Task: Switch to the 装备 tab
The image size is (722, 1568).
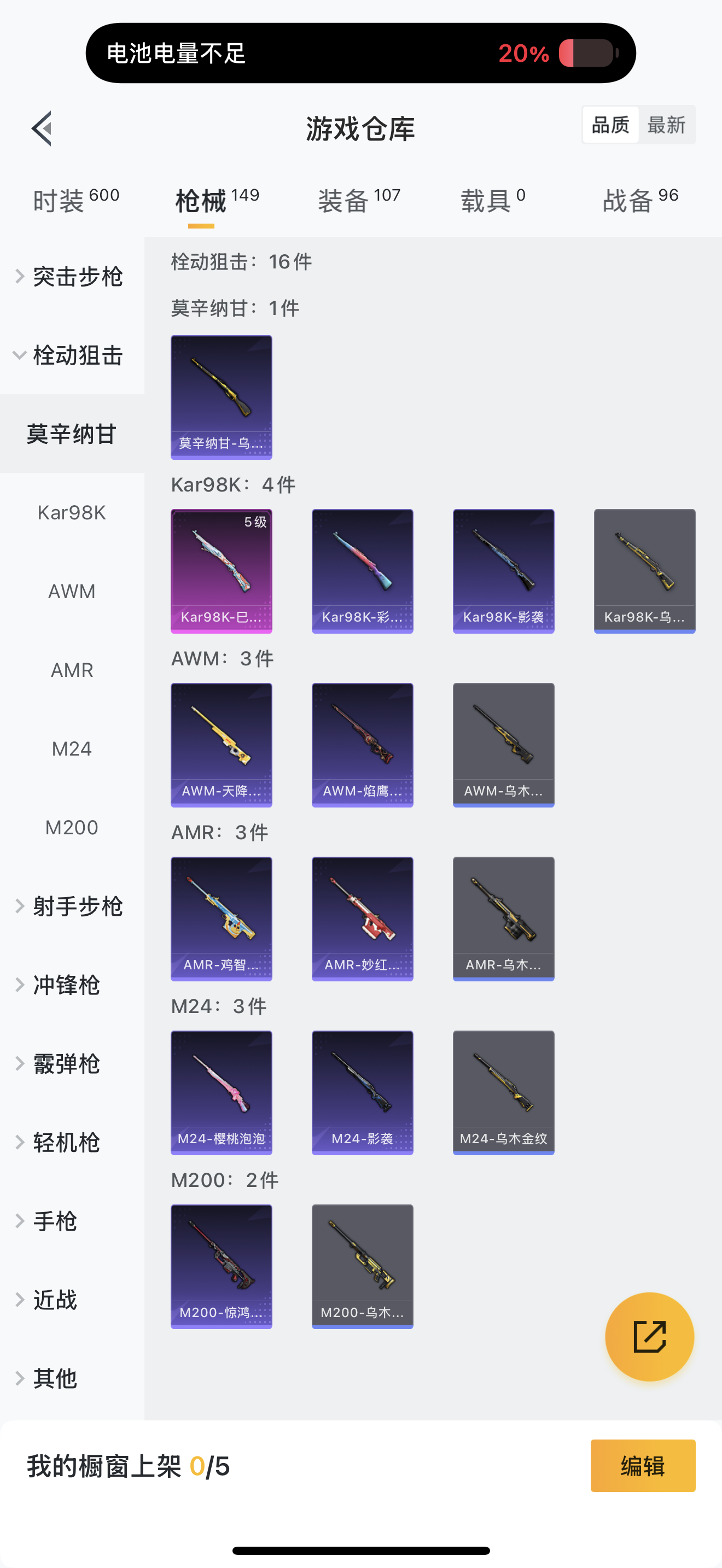Action: pos(359,200)
